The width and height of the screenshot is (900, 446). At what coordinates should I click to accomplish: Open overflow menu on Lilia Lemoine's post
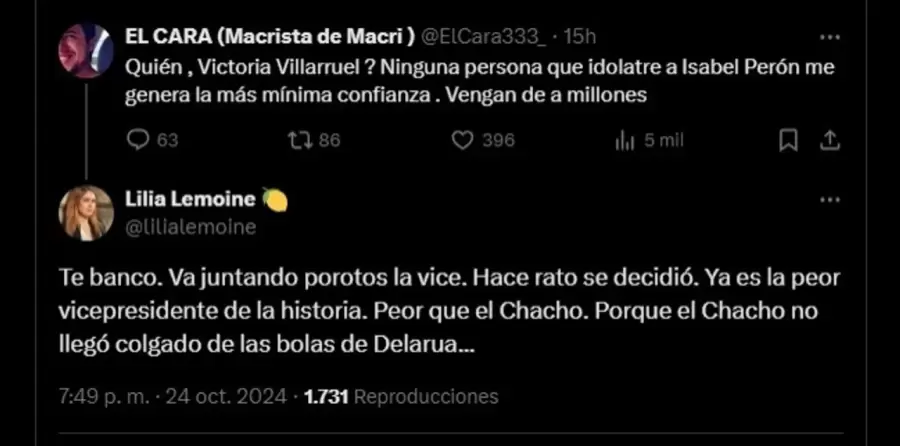pyautogui.click(x=830, y=200)
